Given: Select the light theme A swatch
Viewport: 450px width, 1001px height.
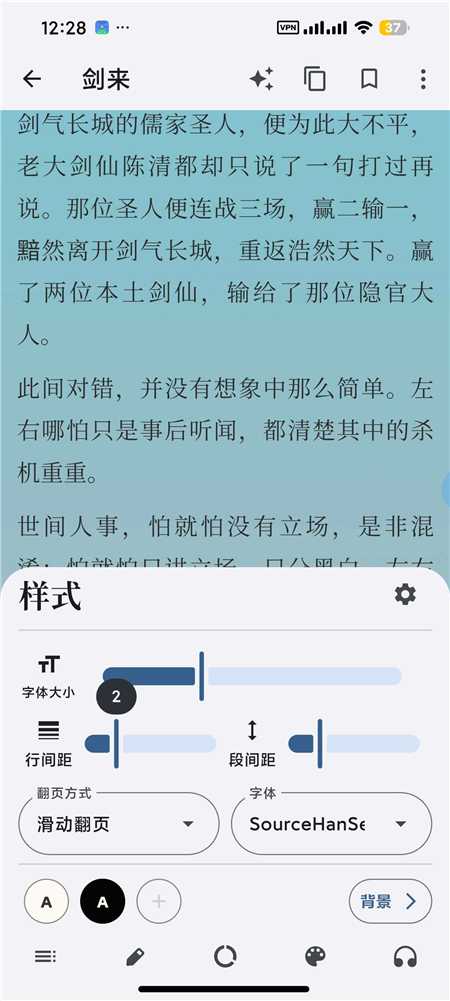Looking at the screenshot, I should 47,902.
